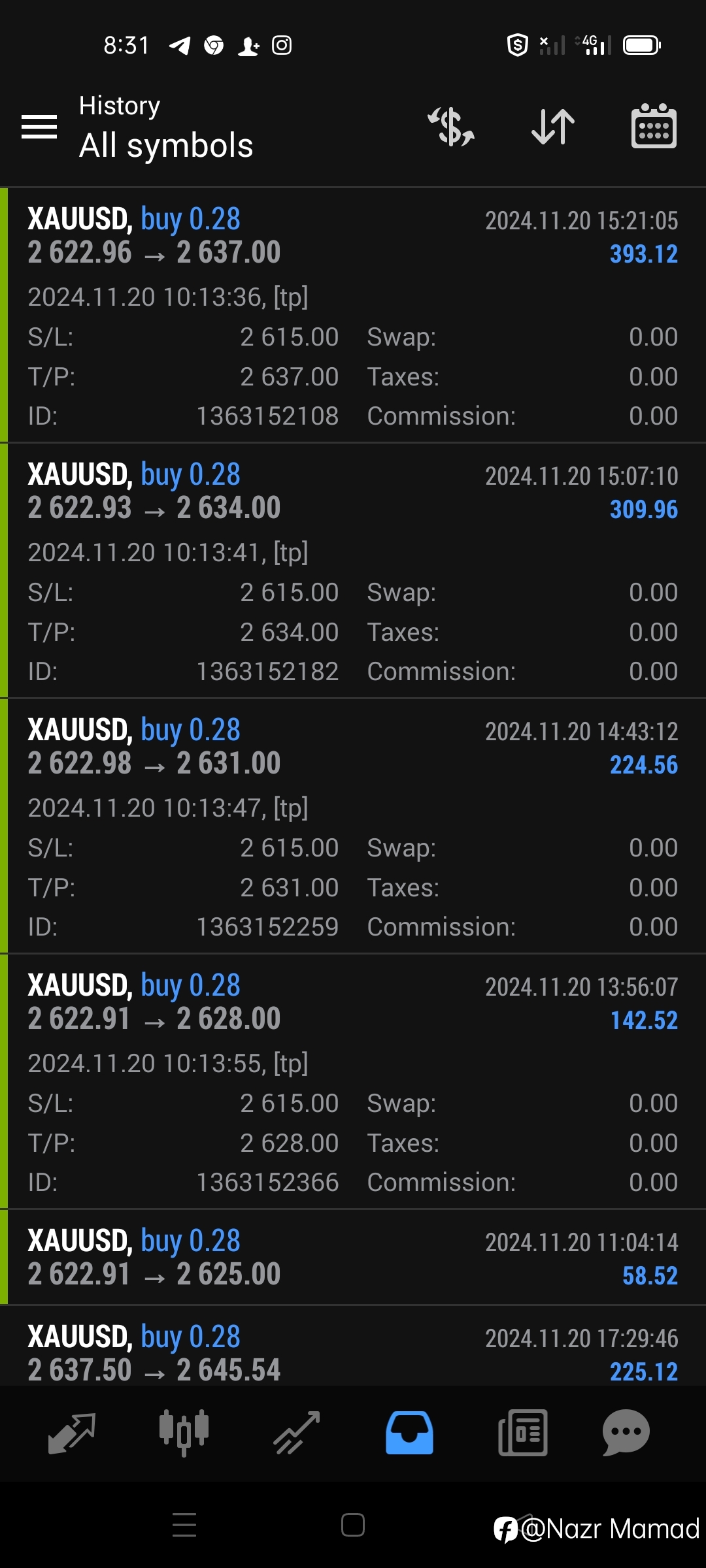Collapse the trade with profit 393.12

[x=353, y=316]
